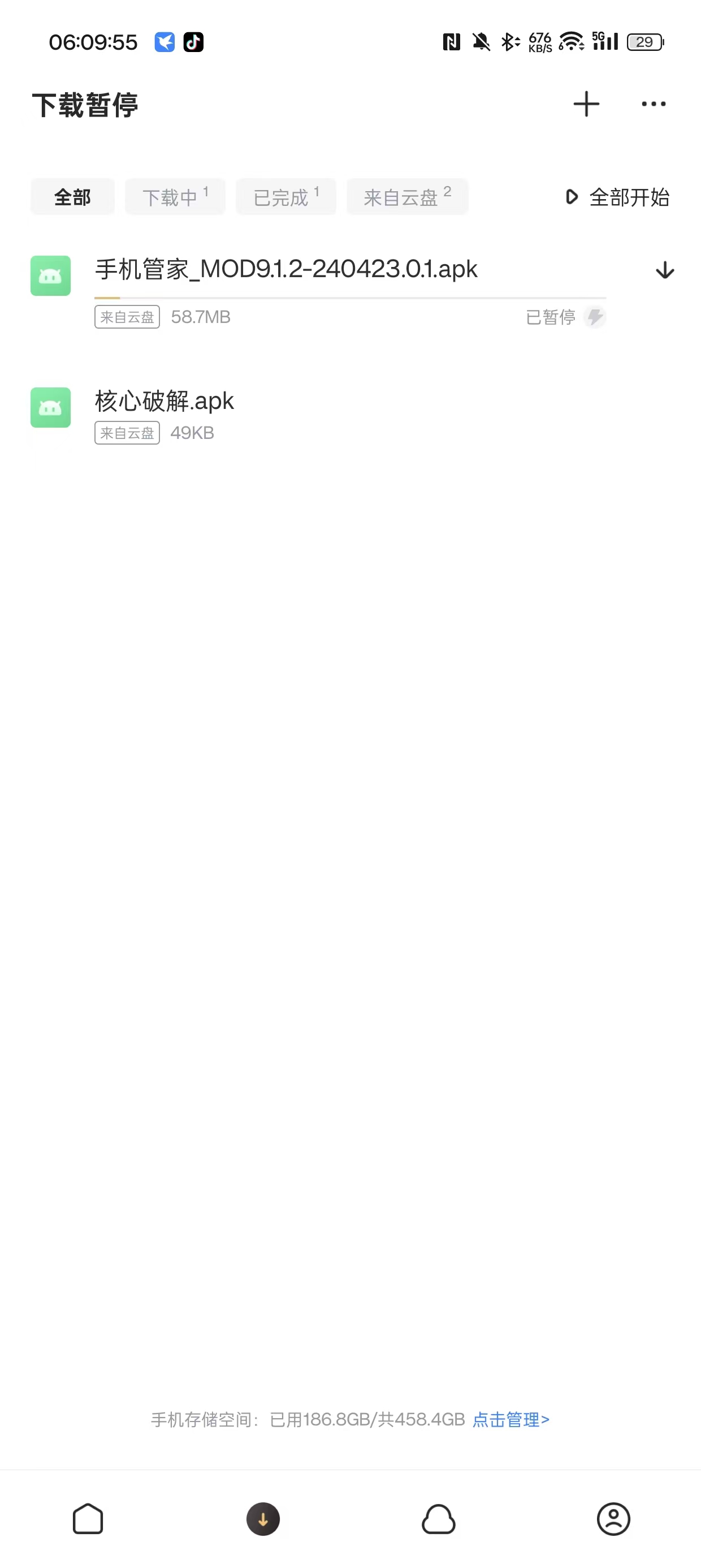Switch to the 下载中 tab
The image size is (701, 1568).
(x=175, y=197)
